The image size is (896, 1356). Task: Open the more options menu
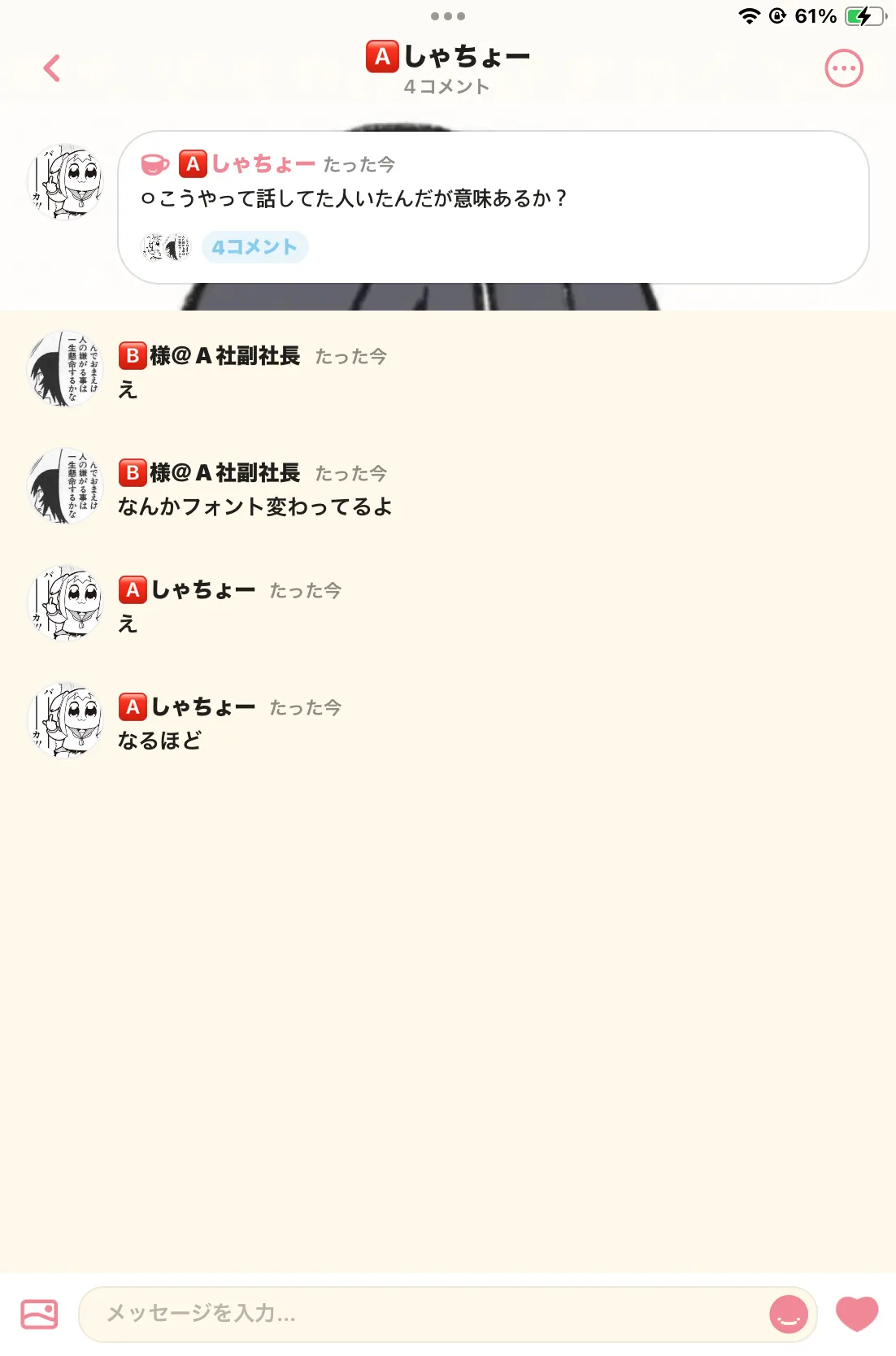(x=843, y=68)
